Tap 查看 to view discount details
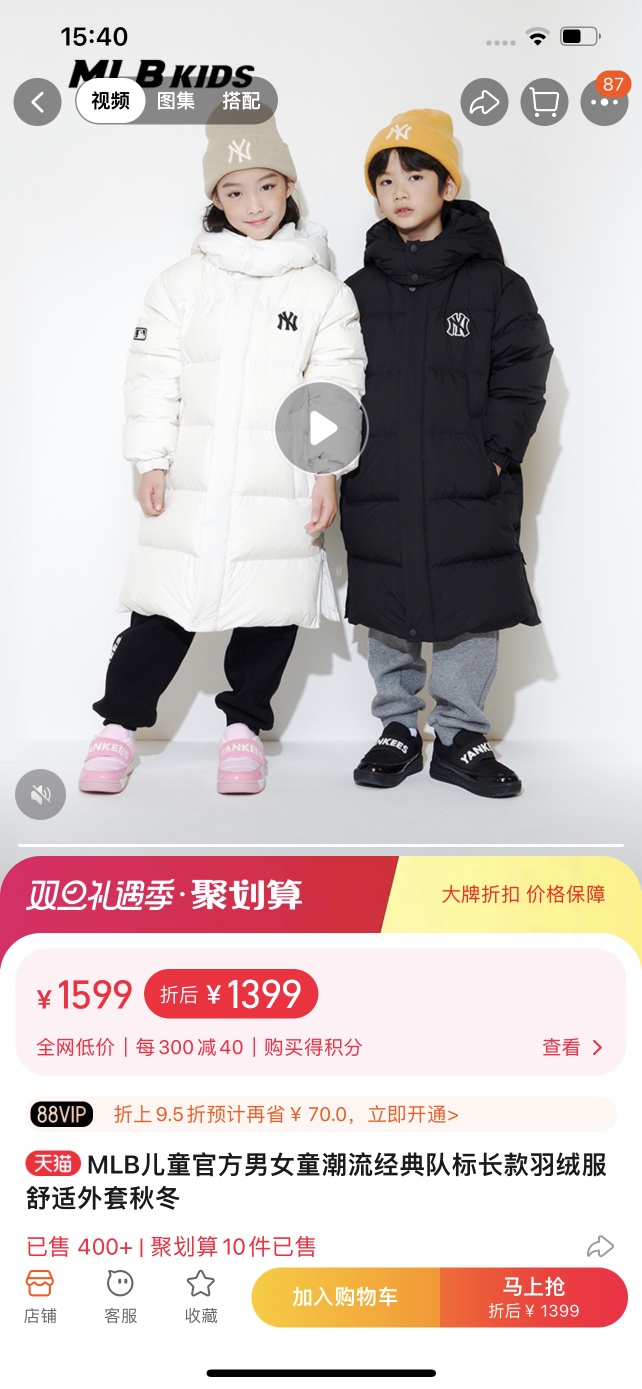 573,1047
